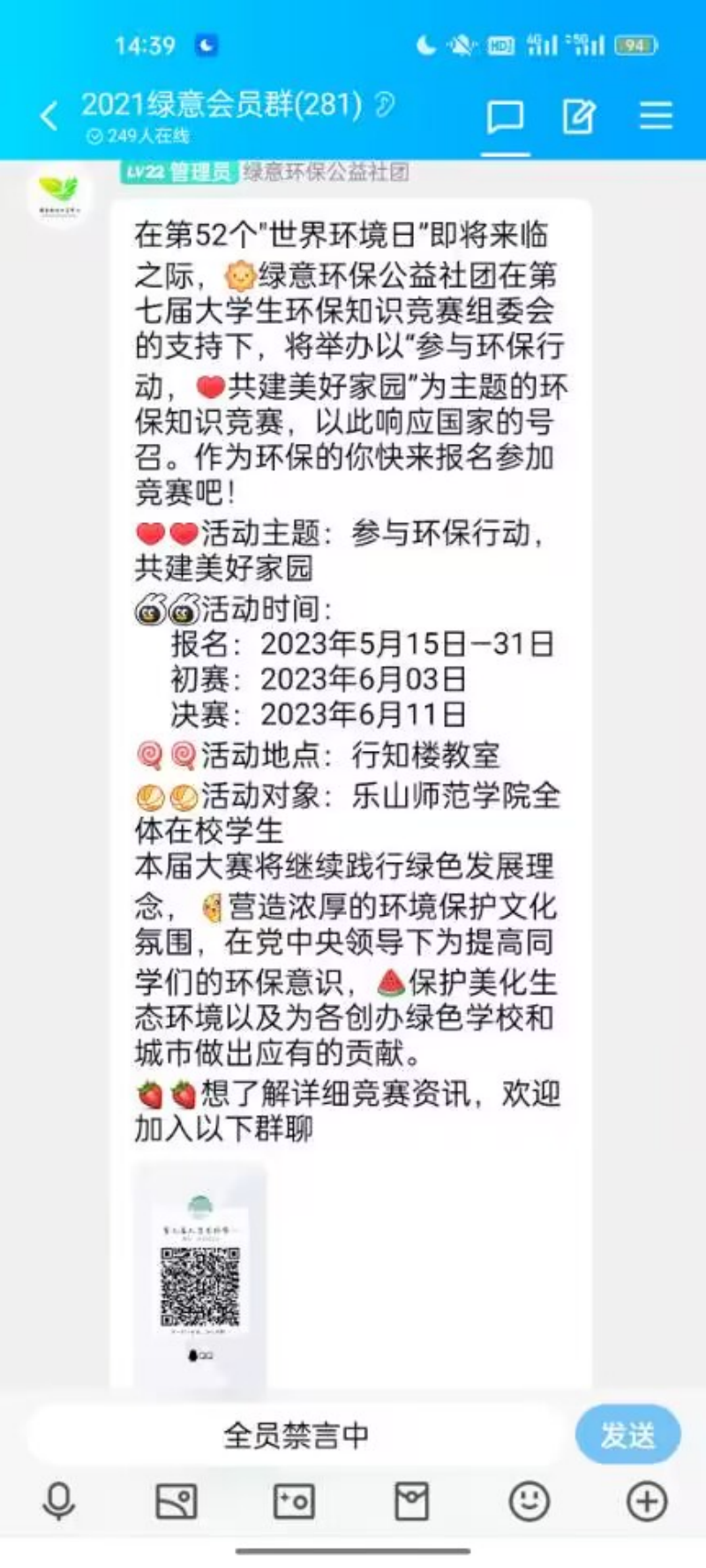Open the photo gallery picker
This screenshot has width=706, height=1568.
click(176, 1502)
